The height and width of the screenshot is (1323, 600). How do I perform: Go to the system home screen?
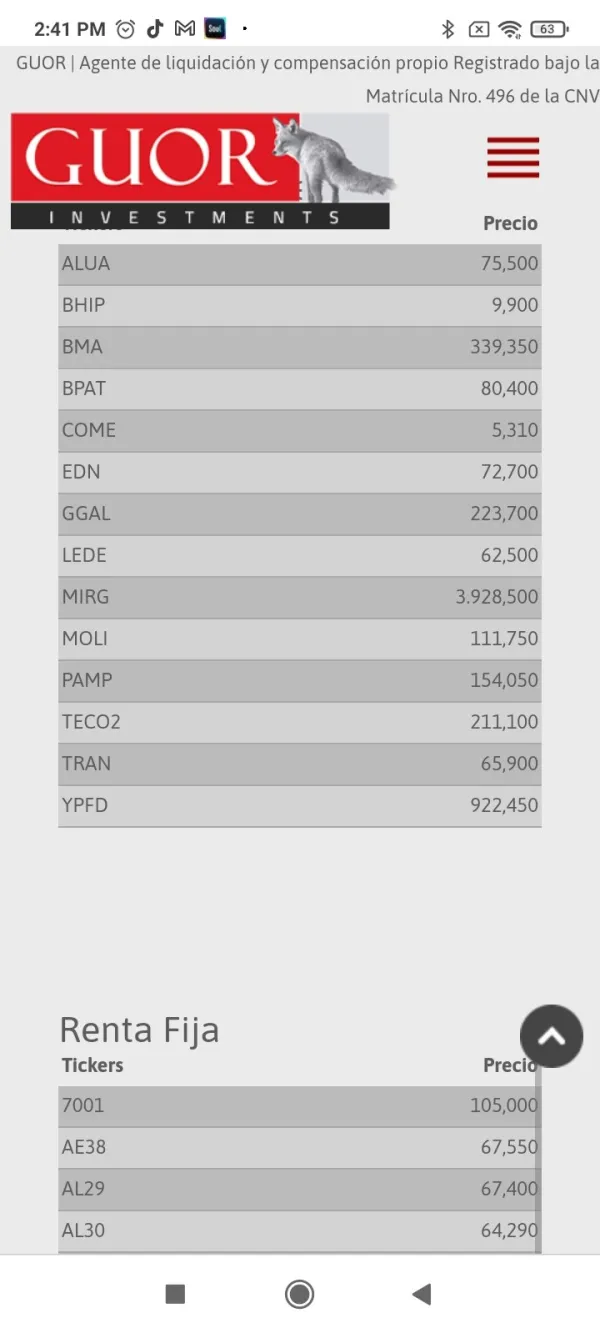coord(299,1294)
